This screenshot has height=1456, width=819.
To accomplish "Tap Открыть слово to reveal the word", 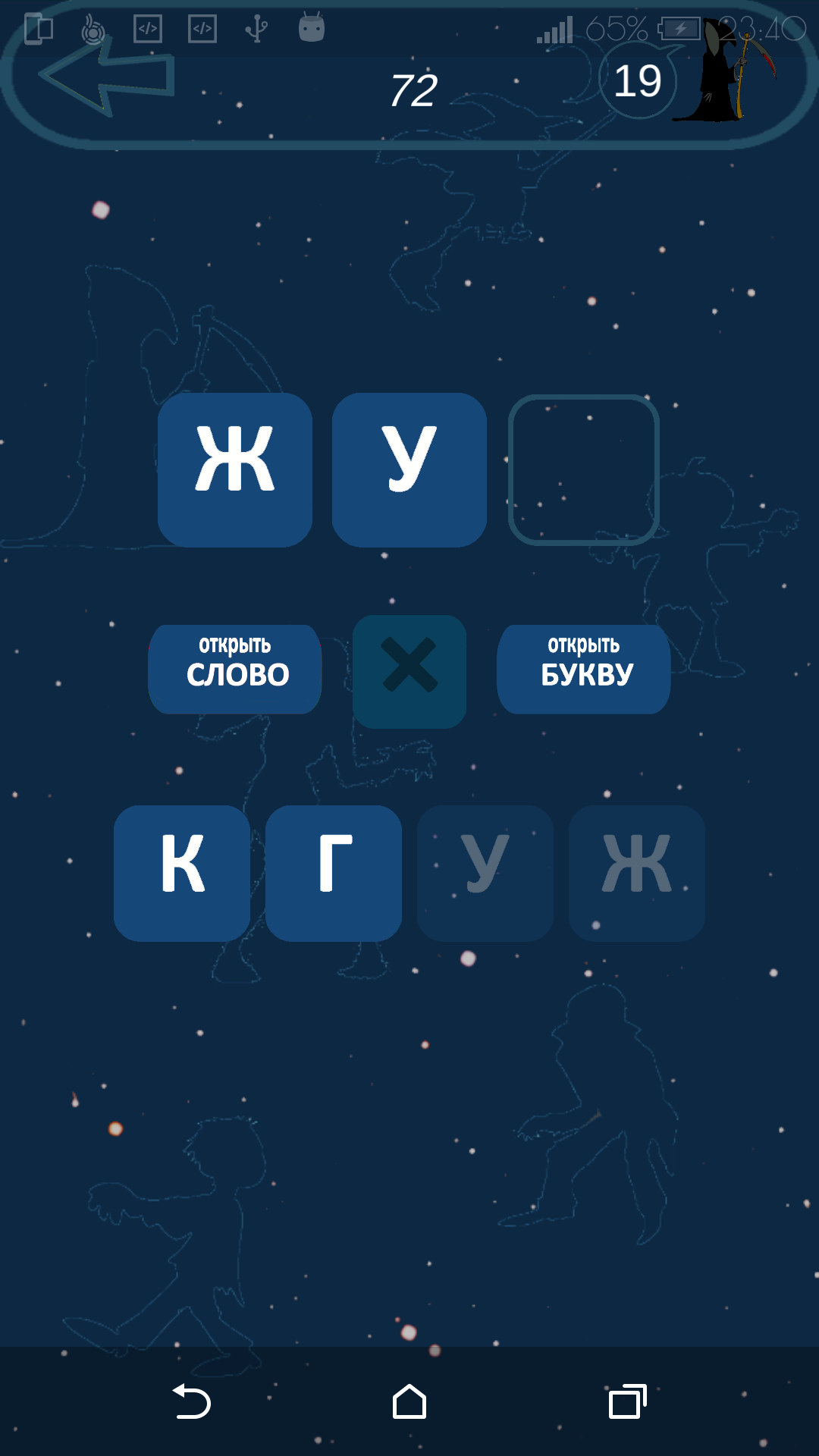I will coord(235,669).
